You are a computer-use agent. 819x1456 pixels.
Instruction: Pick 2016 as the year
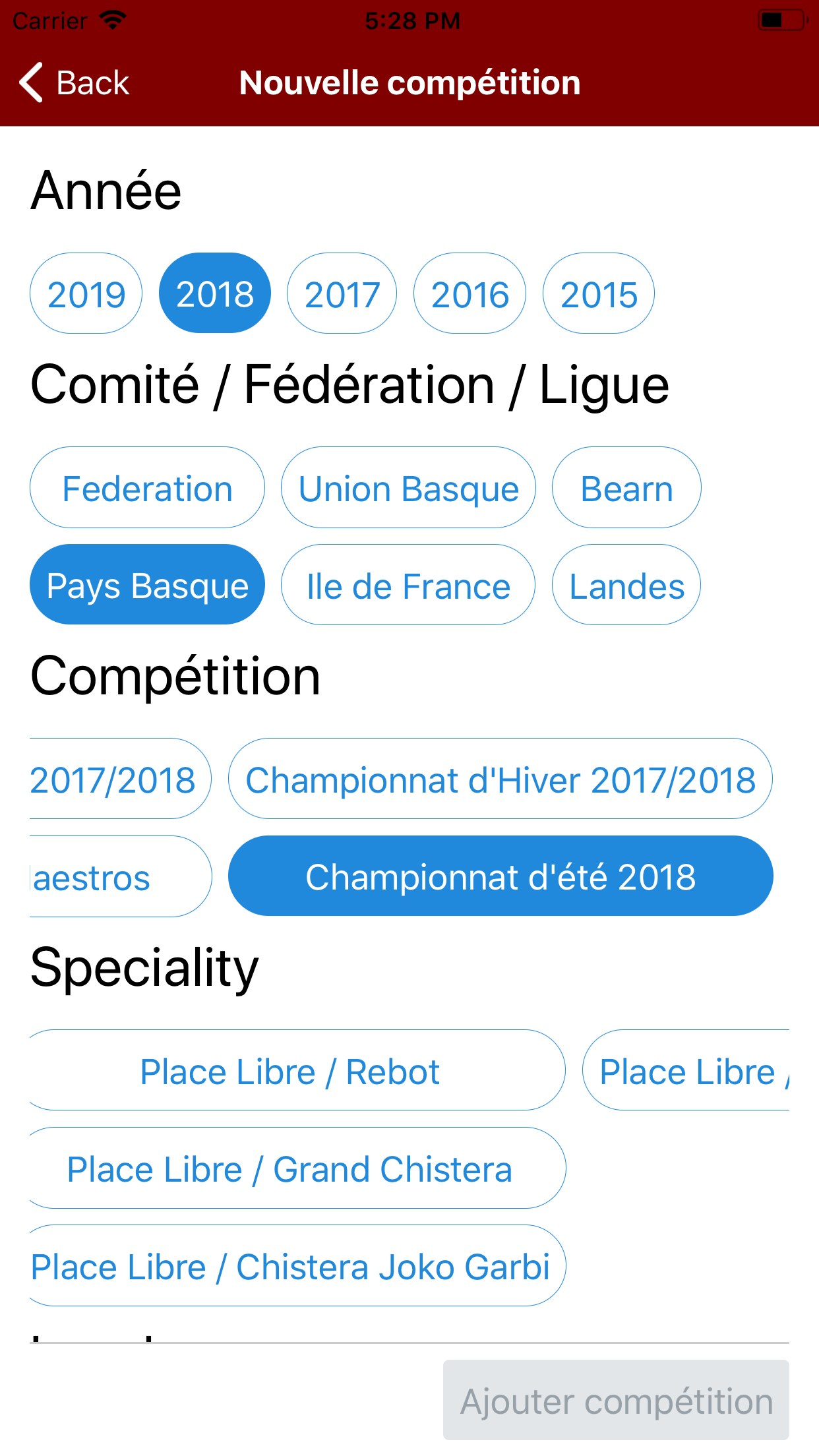tap(470, 293)
